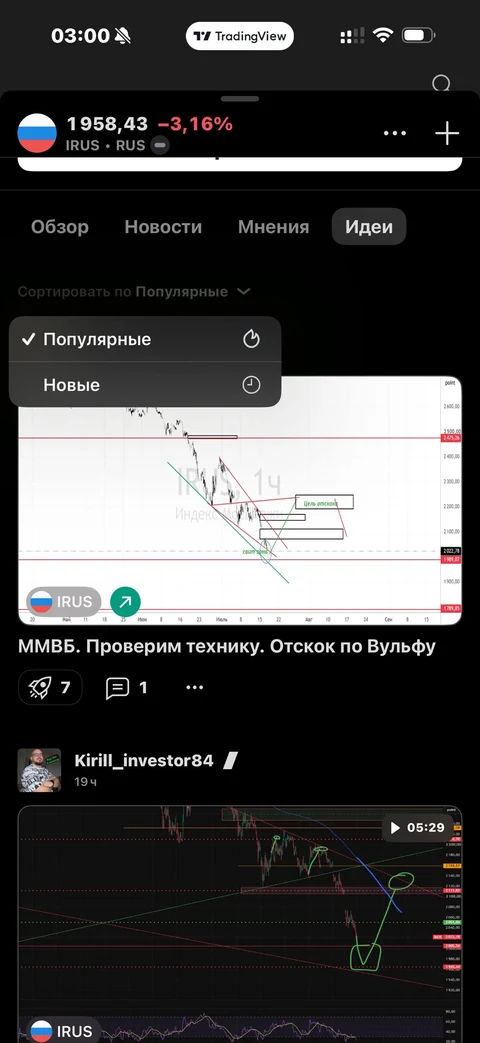Collapse the Сортировать по Популярные dropdown

coord(134,291)
